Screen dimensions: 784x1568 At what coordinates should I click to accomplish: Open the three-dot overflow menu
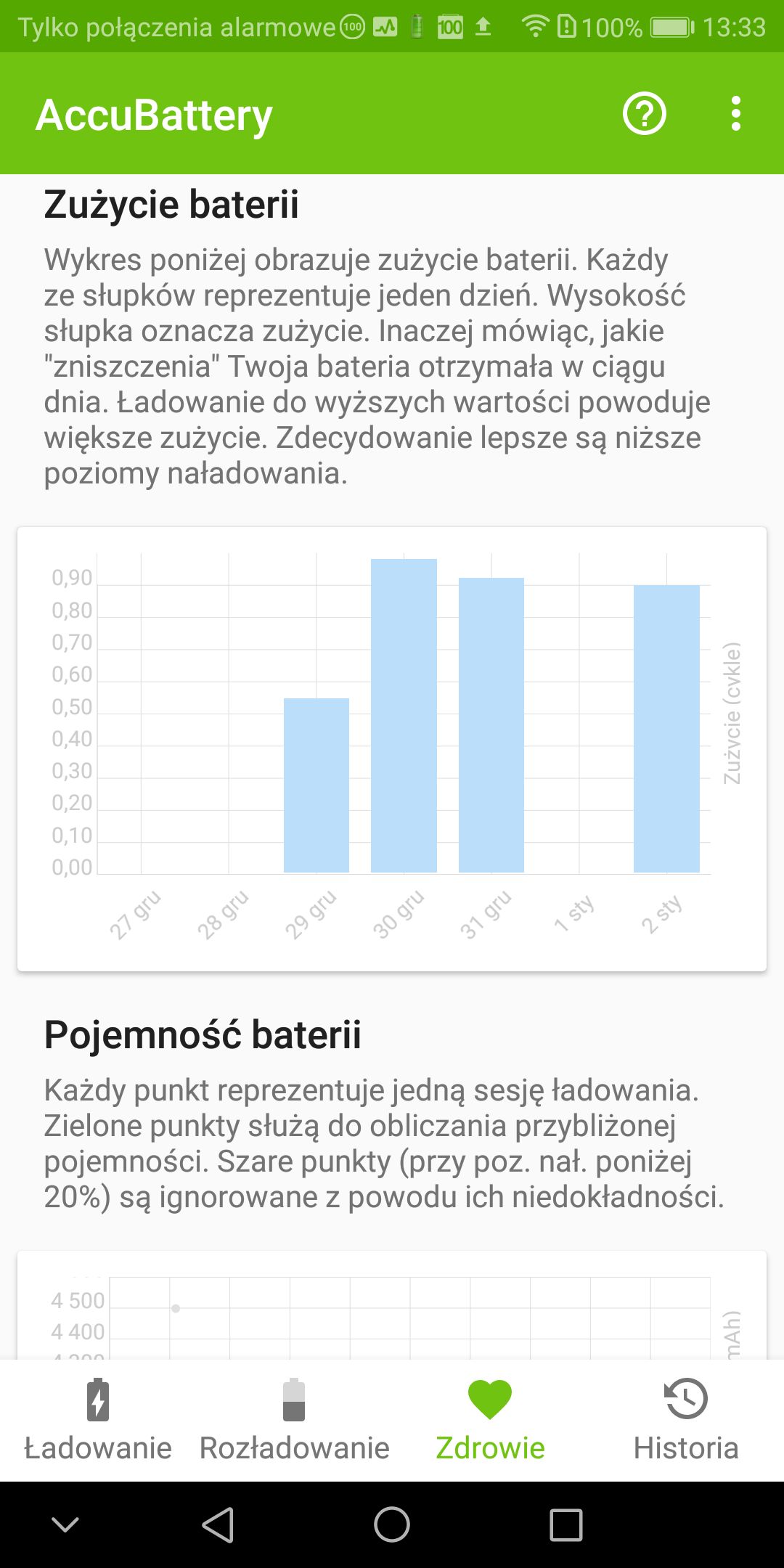[736, 114]
